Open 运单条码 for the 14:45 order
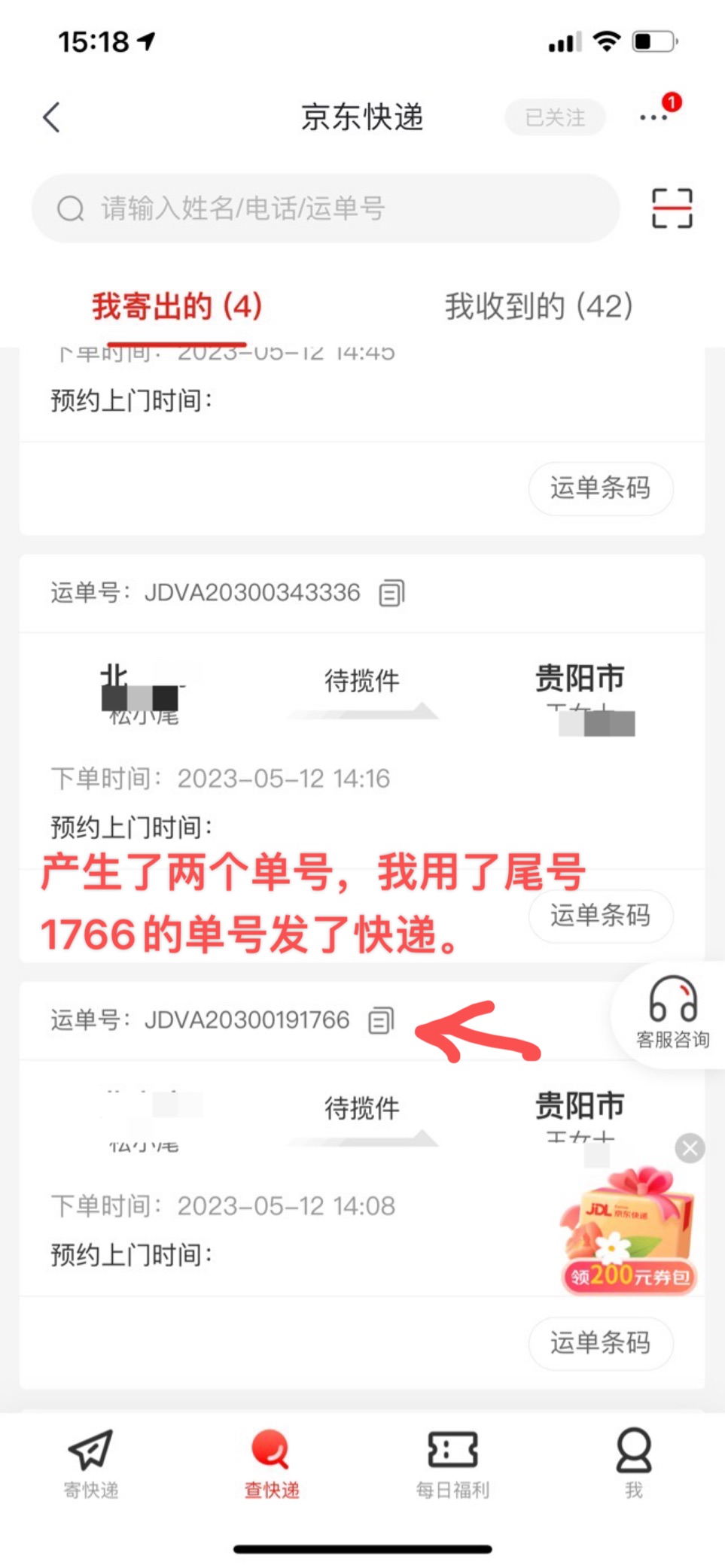Viewport: 725px width, 1568px height. pos(600,488)
